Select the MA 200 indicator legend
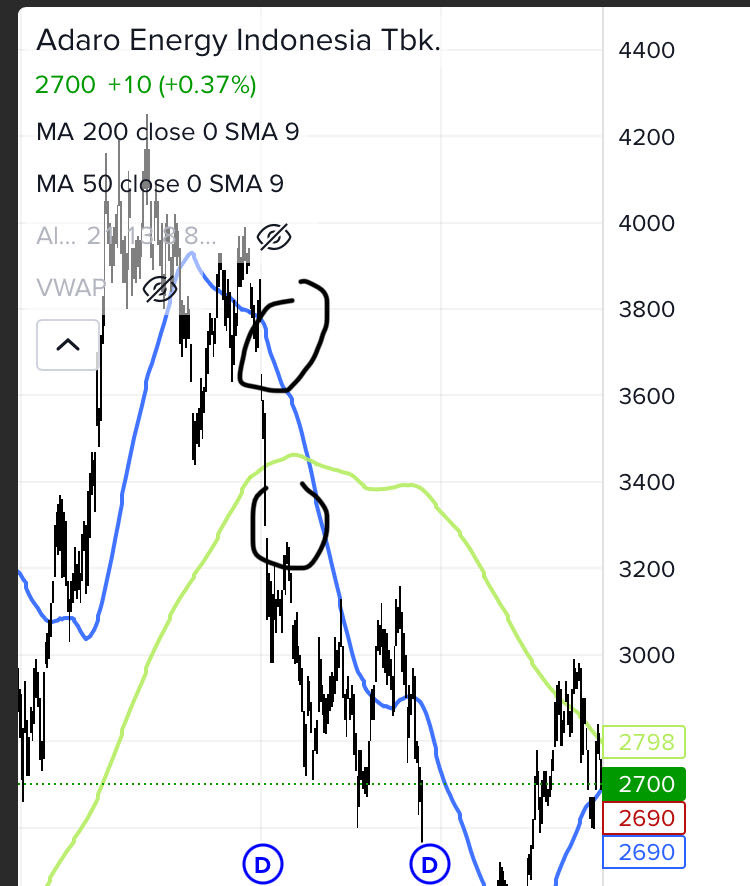 167,131
